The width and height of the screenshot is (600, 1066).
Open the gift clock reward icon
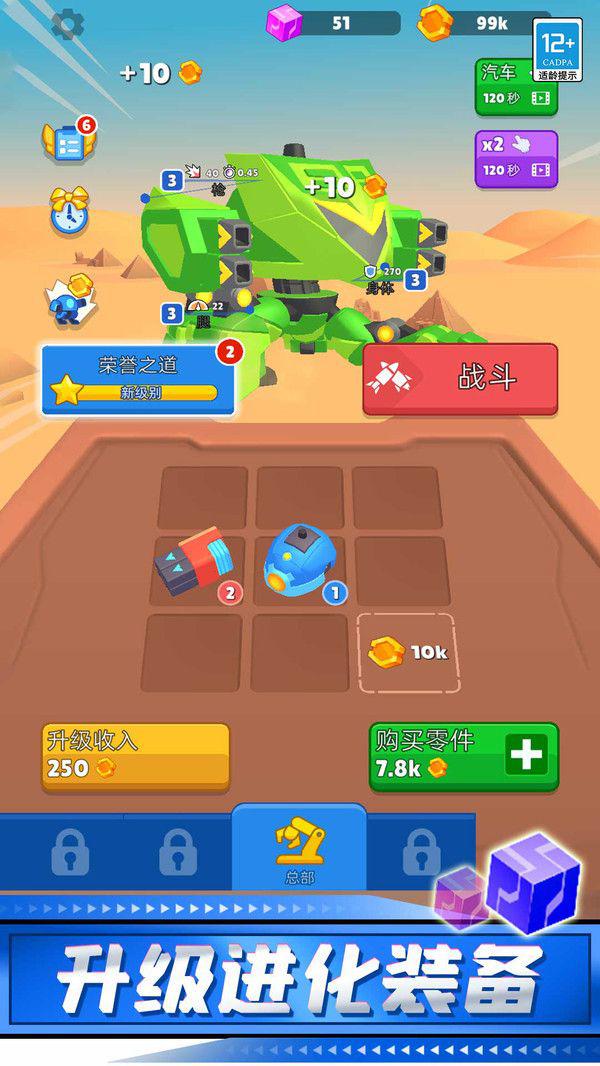(x=69, y=210)
